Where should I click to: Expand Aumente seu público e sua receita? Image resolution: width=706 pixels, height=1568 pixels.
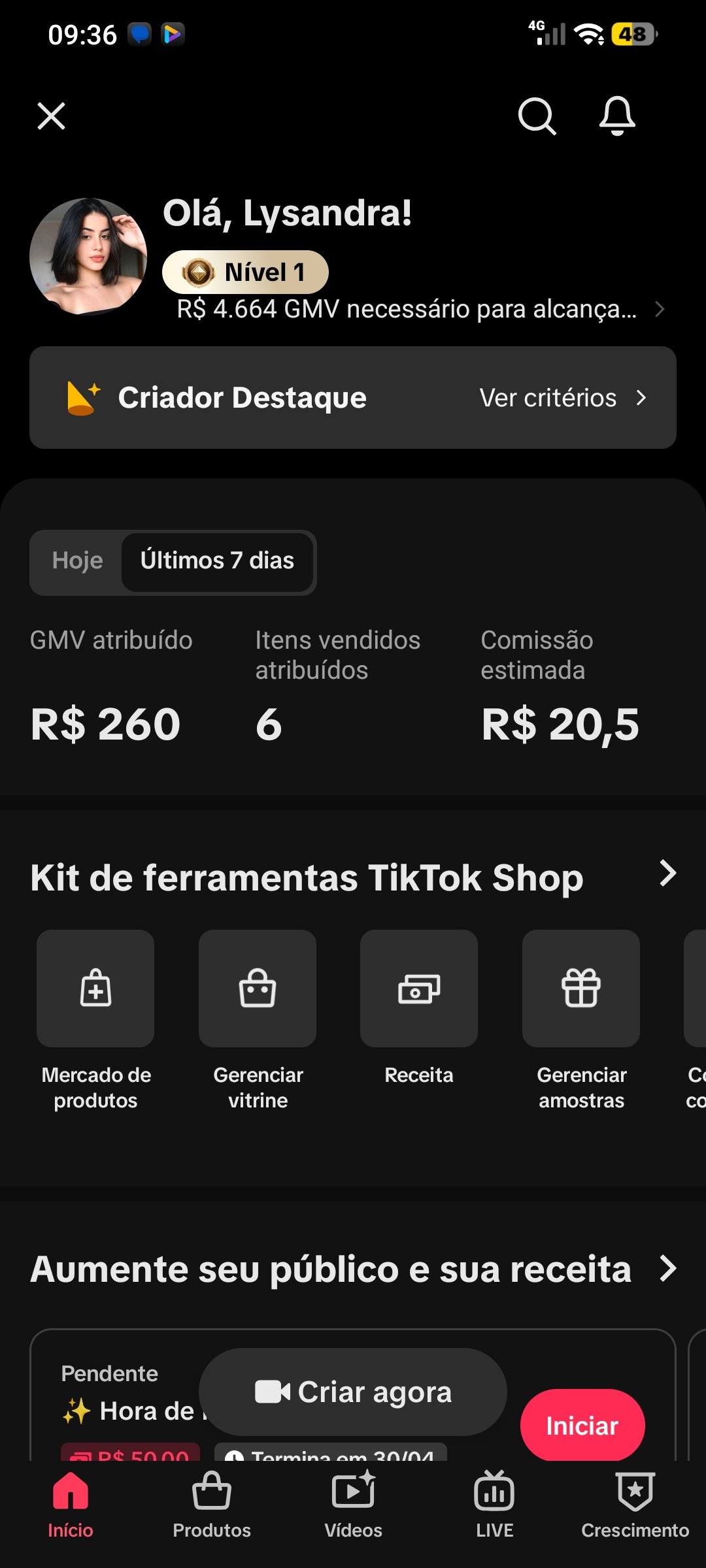pos(667,1269)
